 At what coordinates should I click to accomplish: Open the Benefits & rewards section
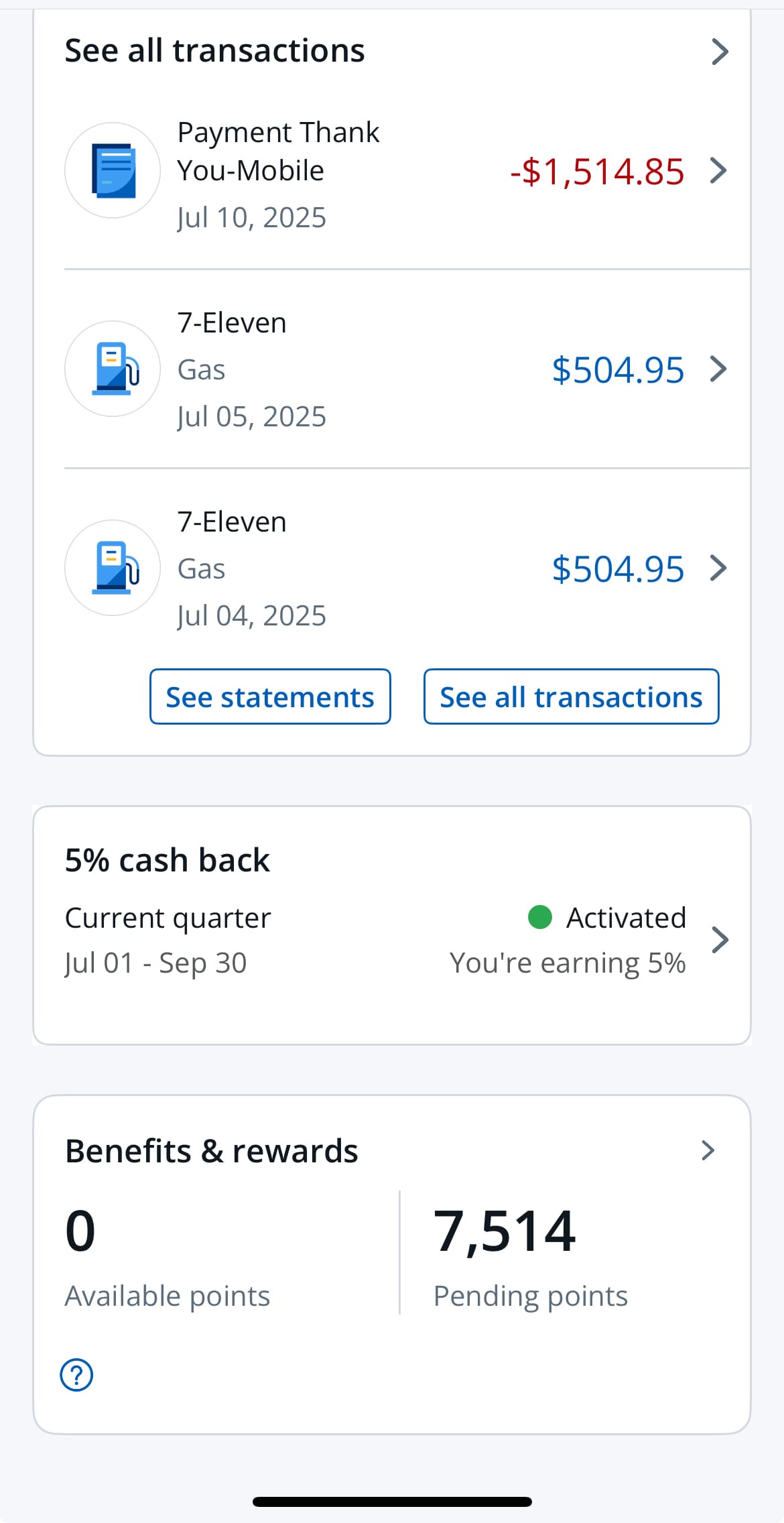click(392, 1150)
